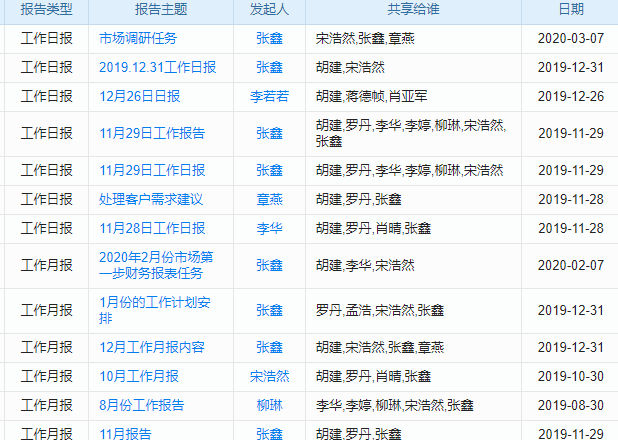This screenshot has height=440, width=618.
Task: Tap initiator 张鑫 in the 市场调研任务 row
Action: click(270, 38)
